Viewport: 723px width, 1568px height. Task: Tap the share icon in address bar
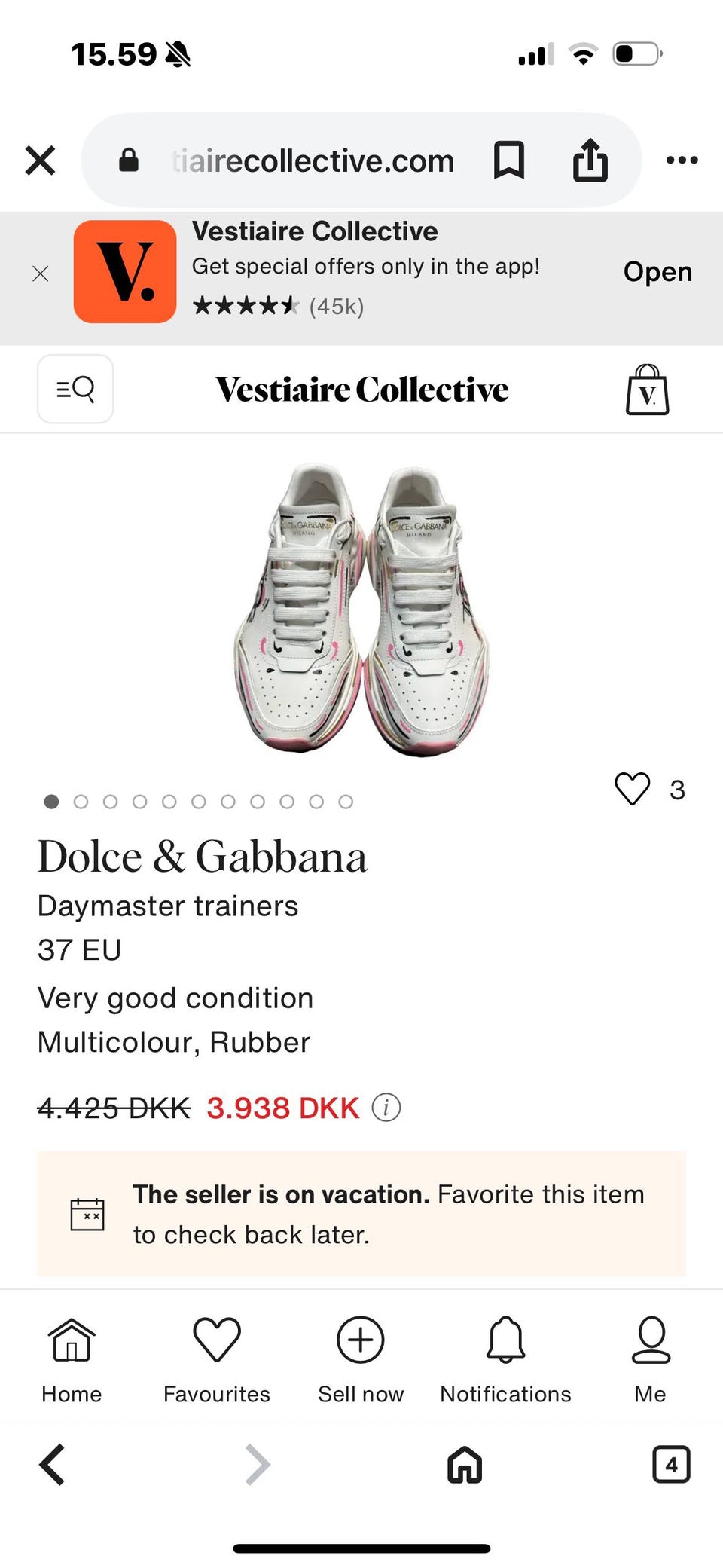[x=592, y=160]
